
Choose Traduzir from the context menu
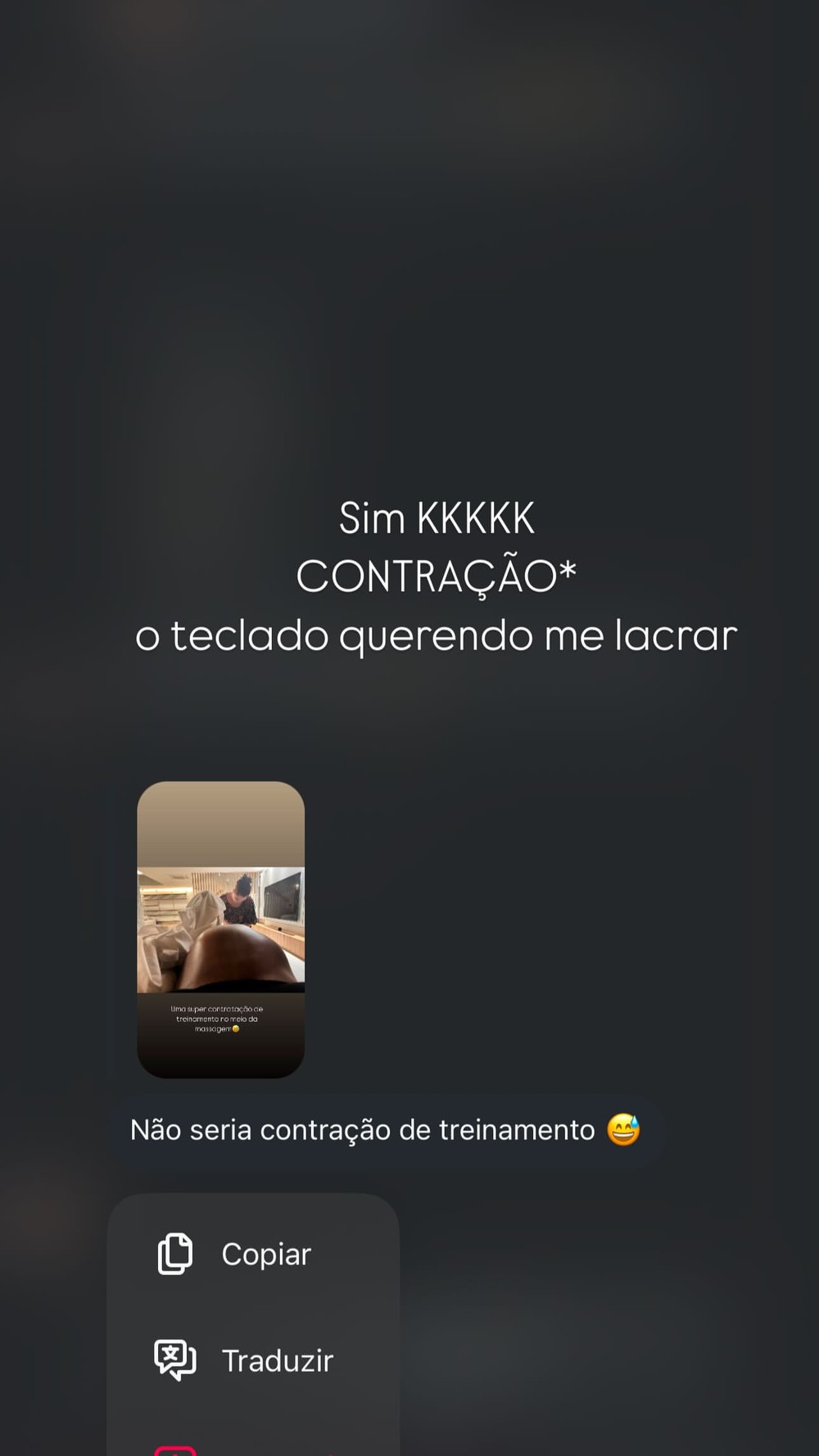pos(277,1360)
